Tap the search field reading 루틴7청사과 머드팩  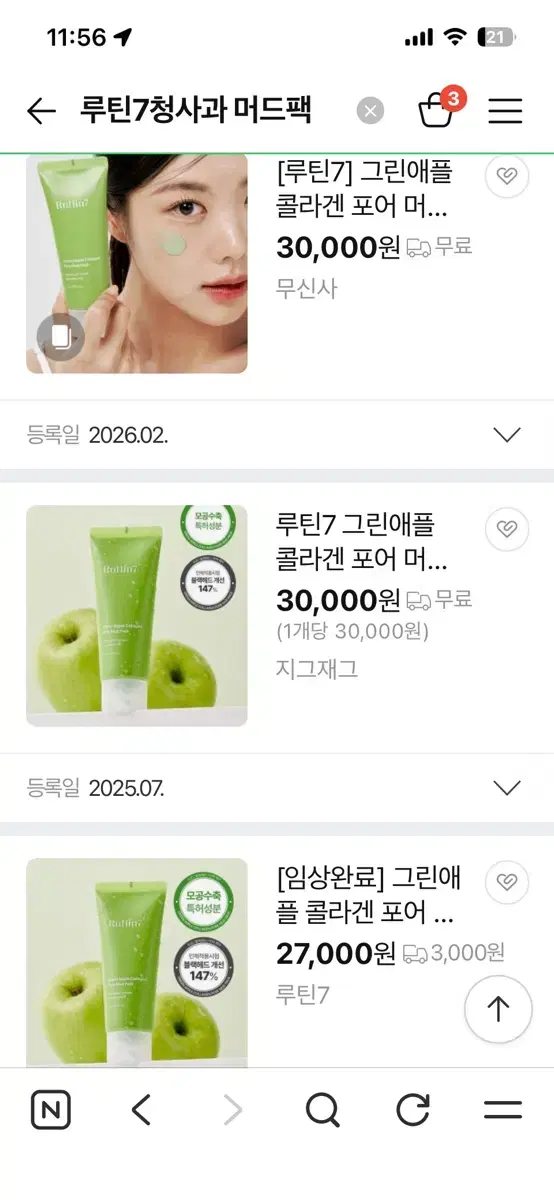click(196, 110)
